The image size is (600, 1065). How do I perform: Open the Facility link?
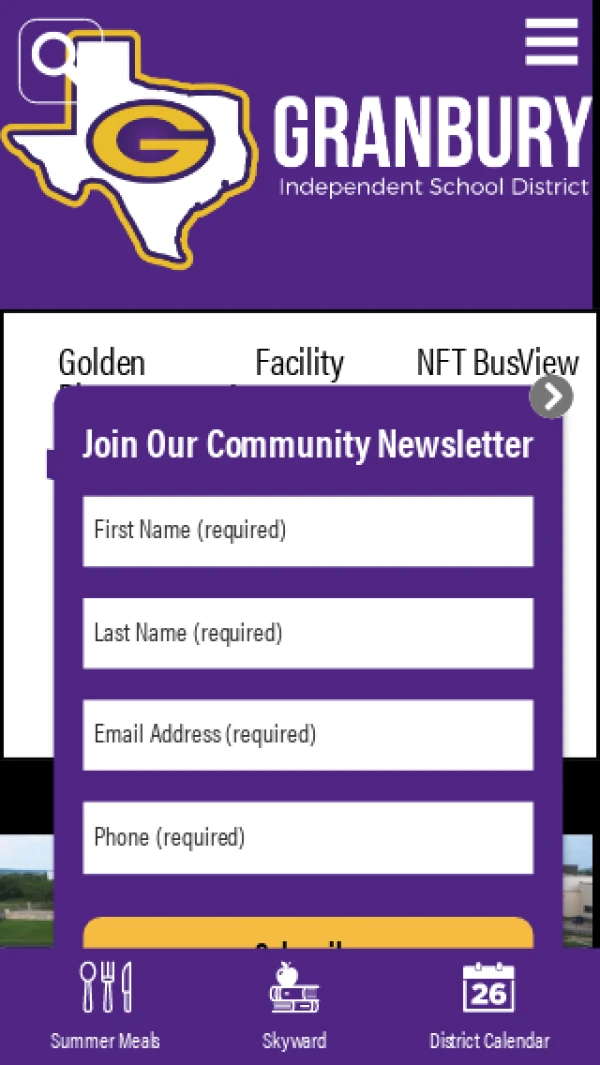[299, 362]
